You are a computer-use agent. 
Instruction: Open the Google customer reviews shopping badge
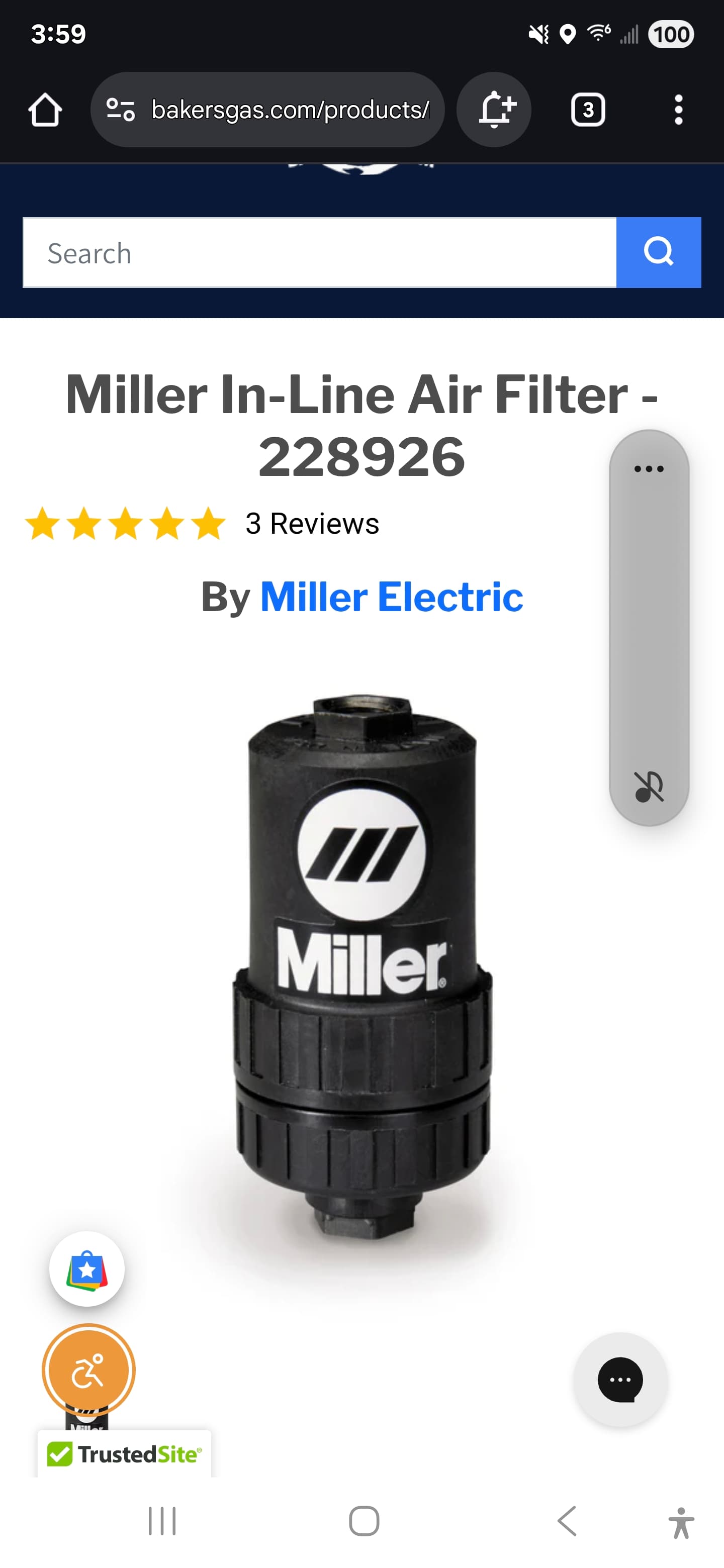click(87, 1269)
